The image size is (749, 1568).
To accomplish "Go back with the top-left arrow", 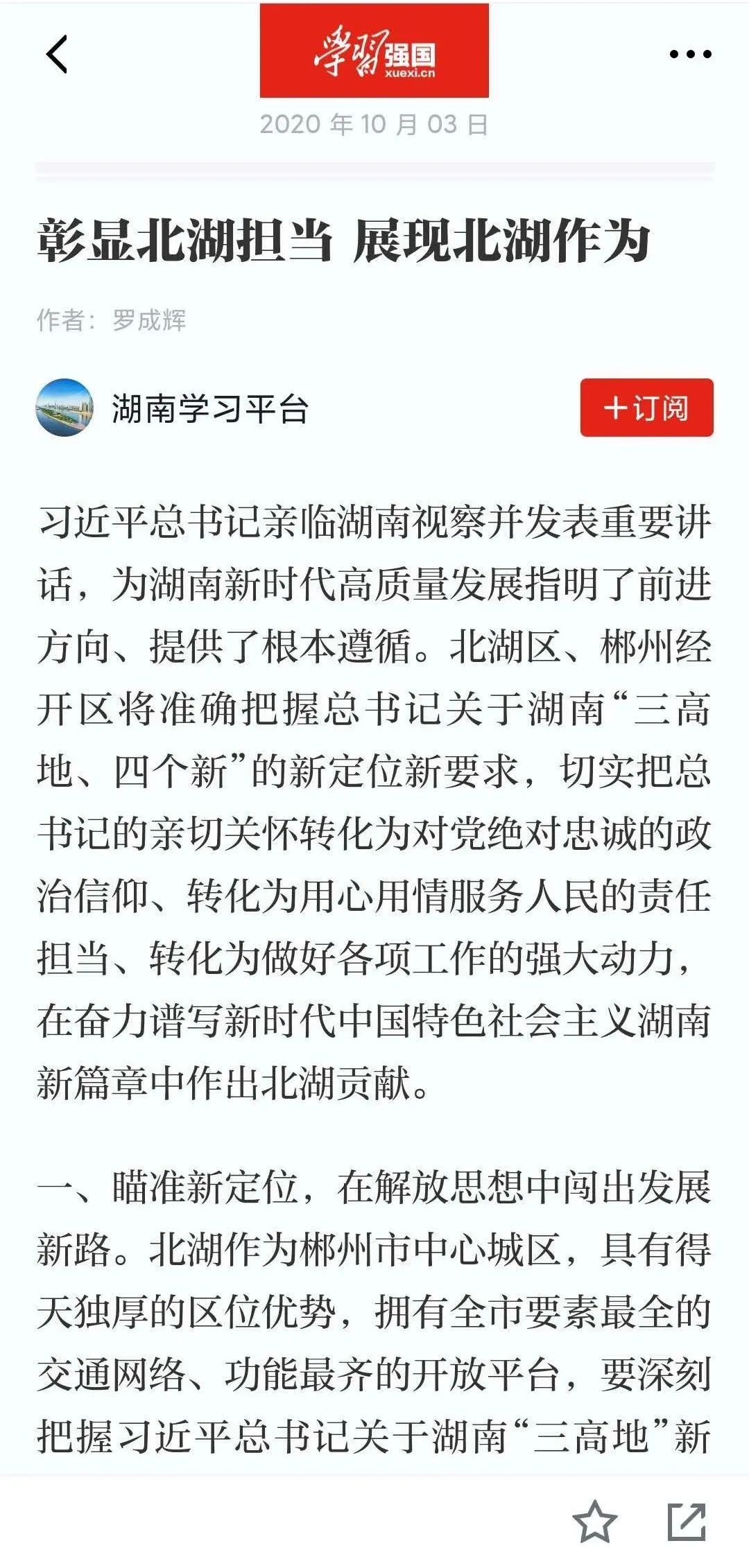I will pyautogui.click(x=57, y=54).
